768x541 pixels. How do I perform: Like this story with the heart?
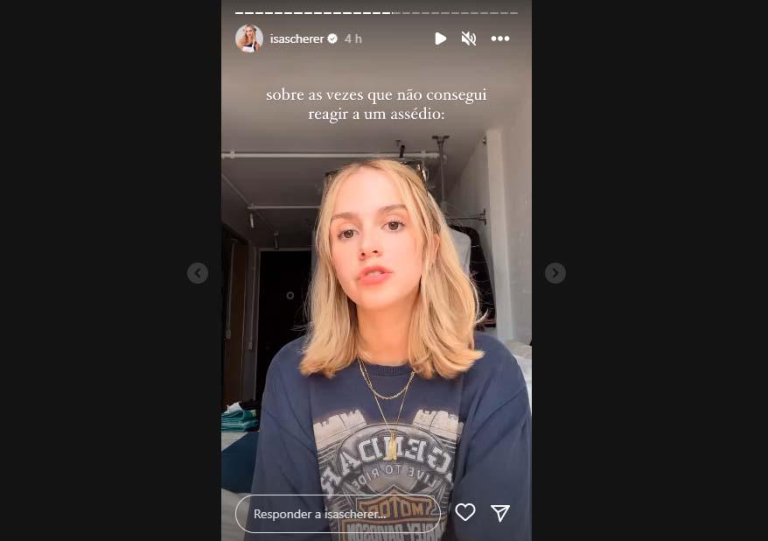(x=465, y=512)
